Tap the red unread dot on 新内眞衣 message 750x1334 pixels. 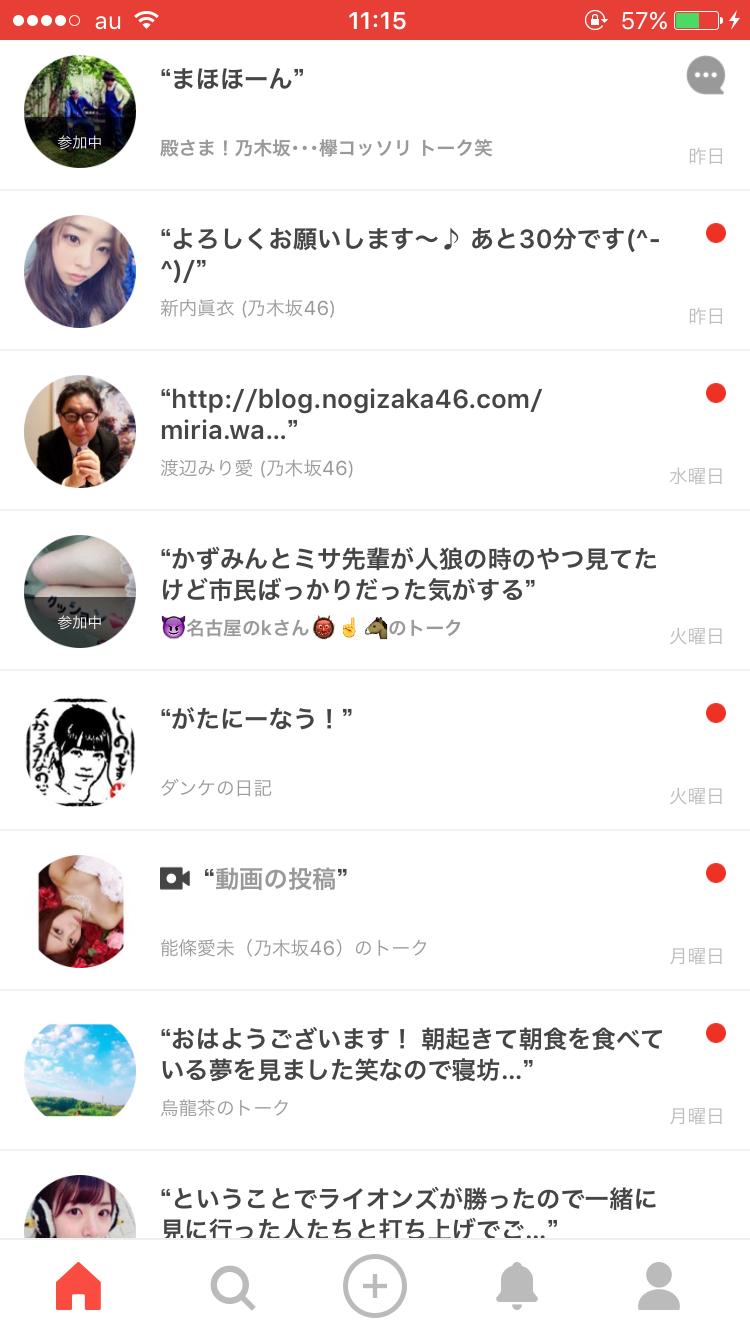pos(716,233)
